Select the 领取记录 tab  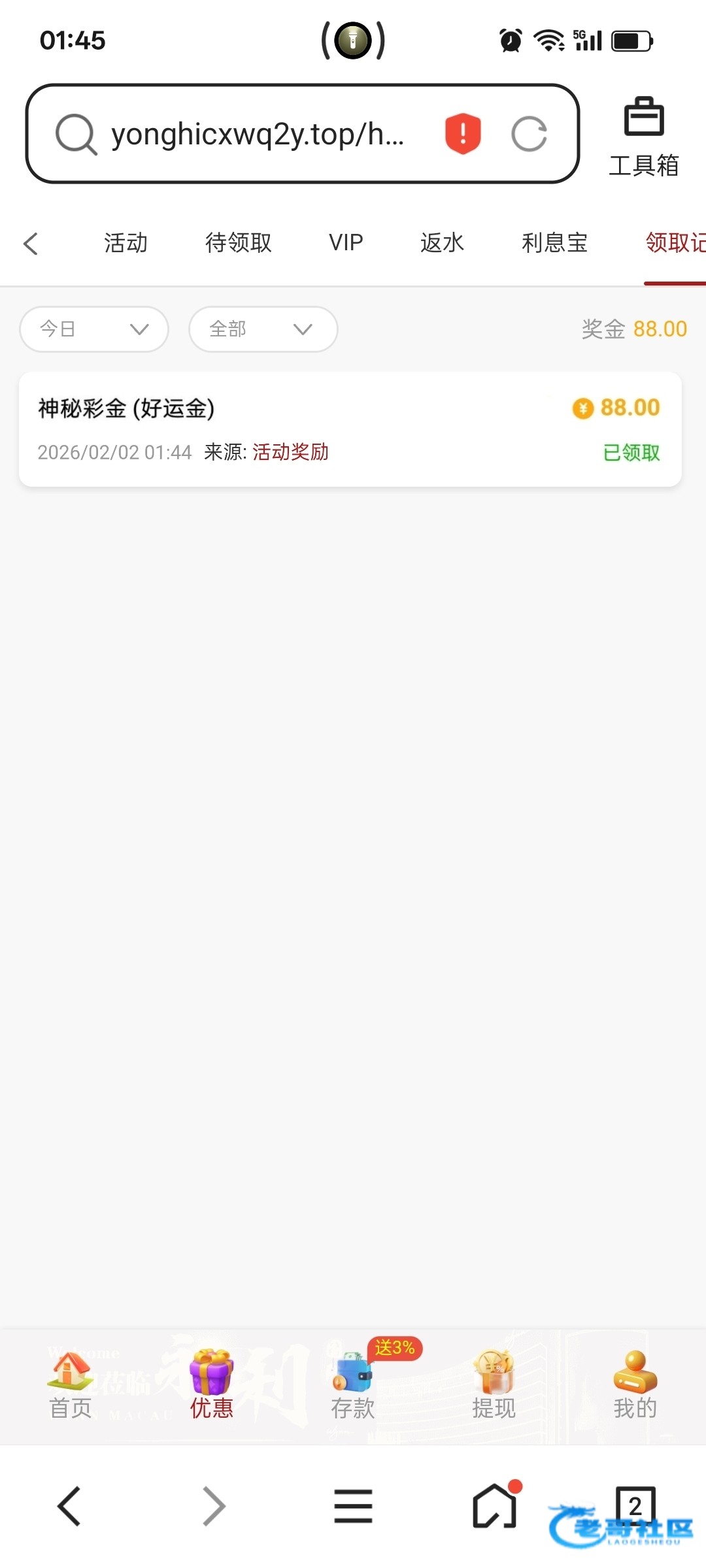[675, 243]
